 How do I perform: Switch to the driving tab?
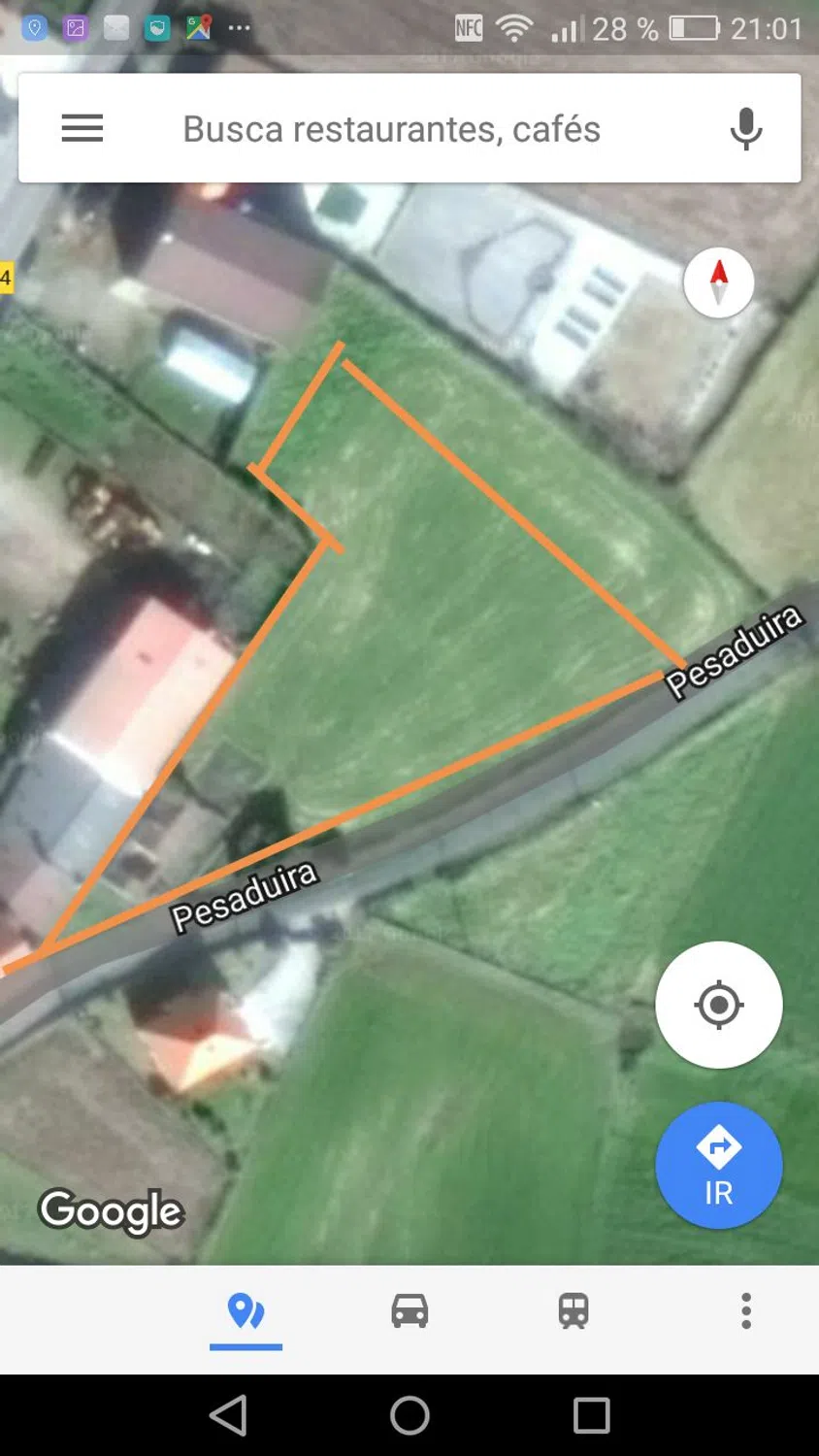(x=409, y=1311)
